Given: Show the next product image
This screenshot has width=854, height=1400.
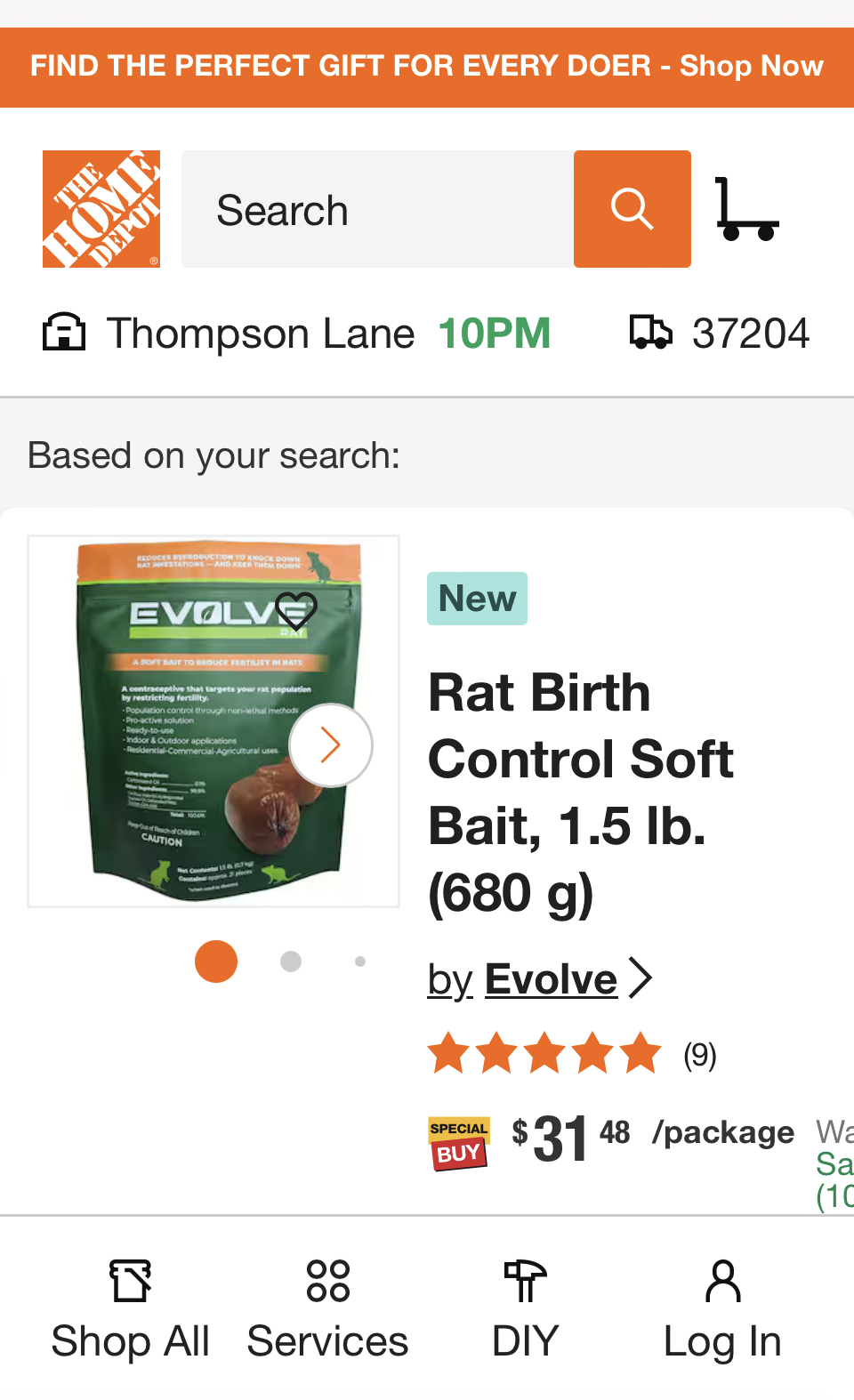Looking at the screenshot, I should (x=331, y=745).
